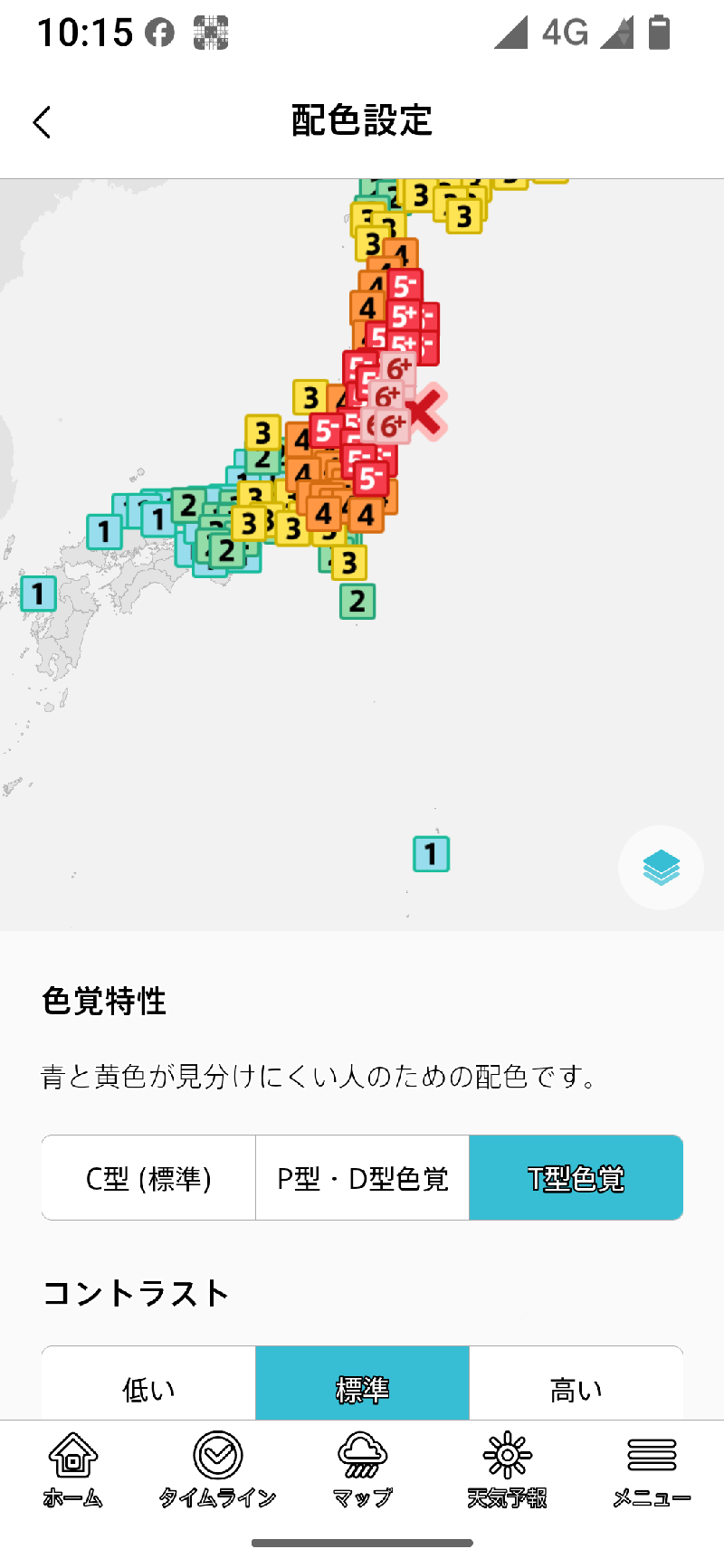Choose the P型・D型色覚 option

[362, 1178]
